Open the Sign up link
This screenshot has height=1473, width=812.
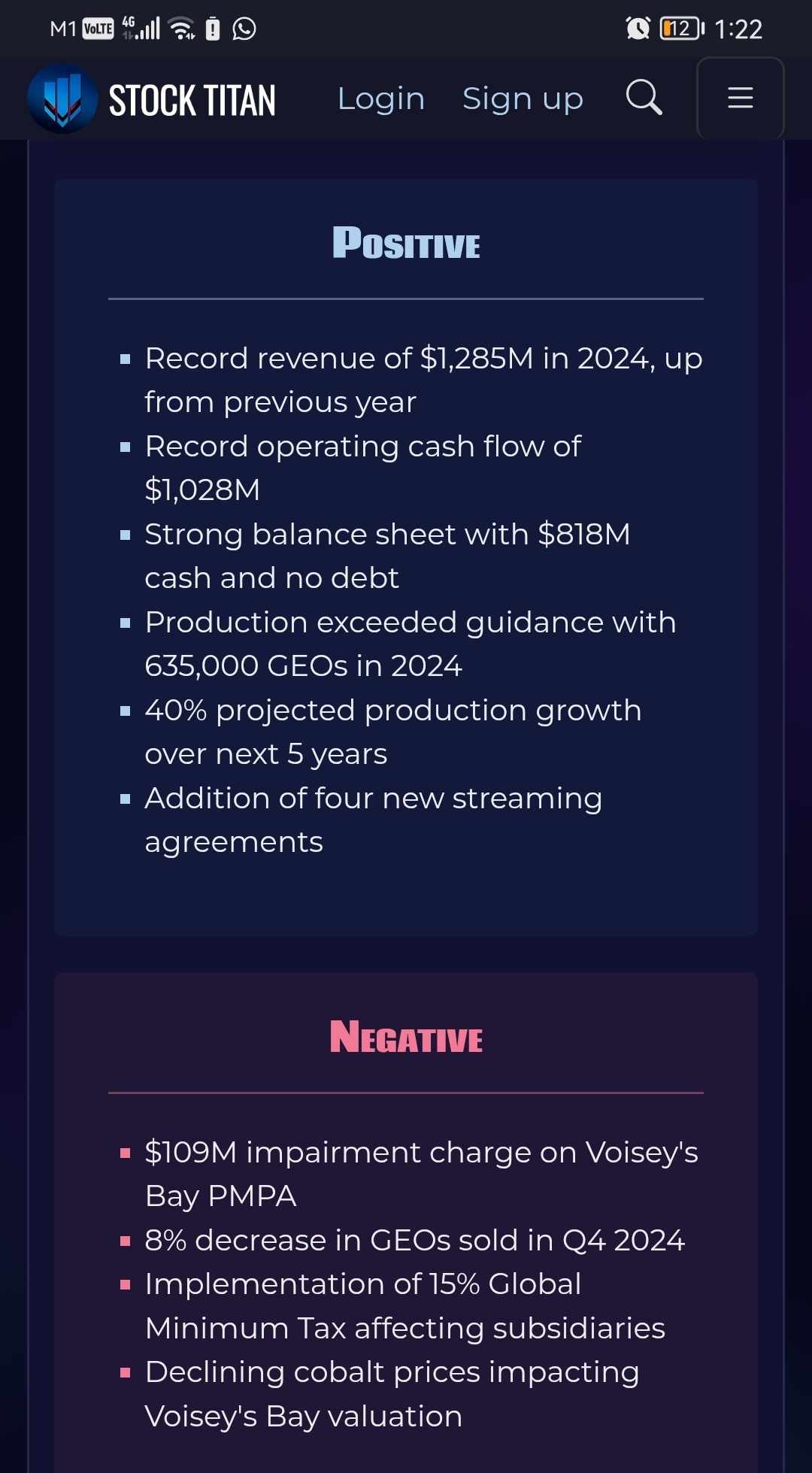(523, 99)
